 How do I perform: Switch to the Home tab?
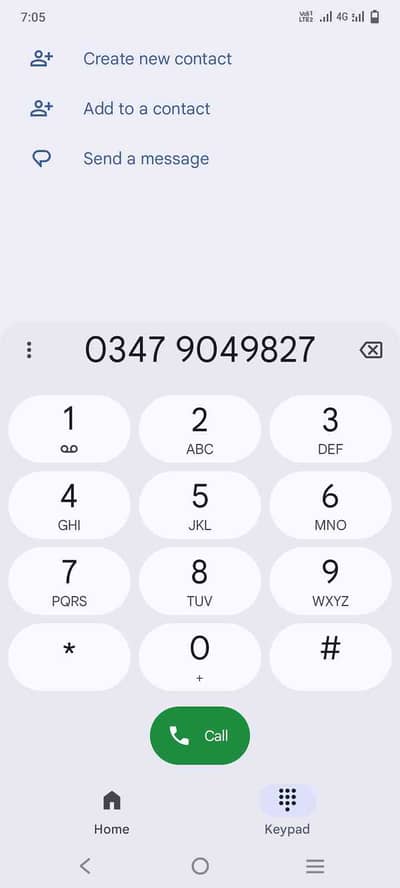[x=112, y=812]
